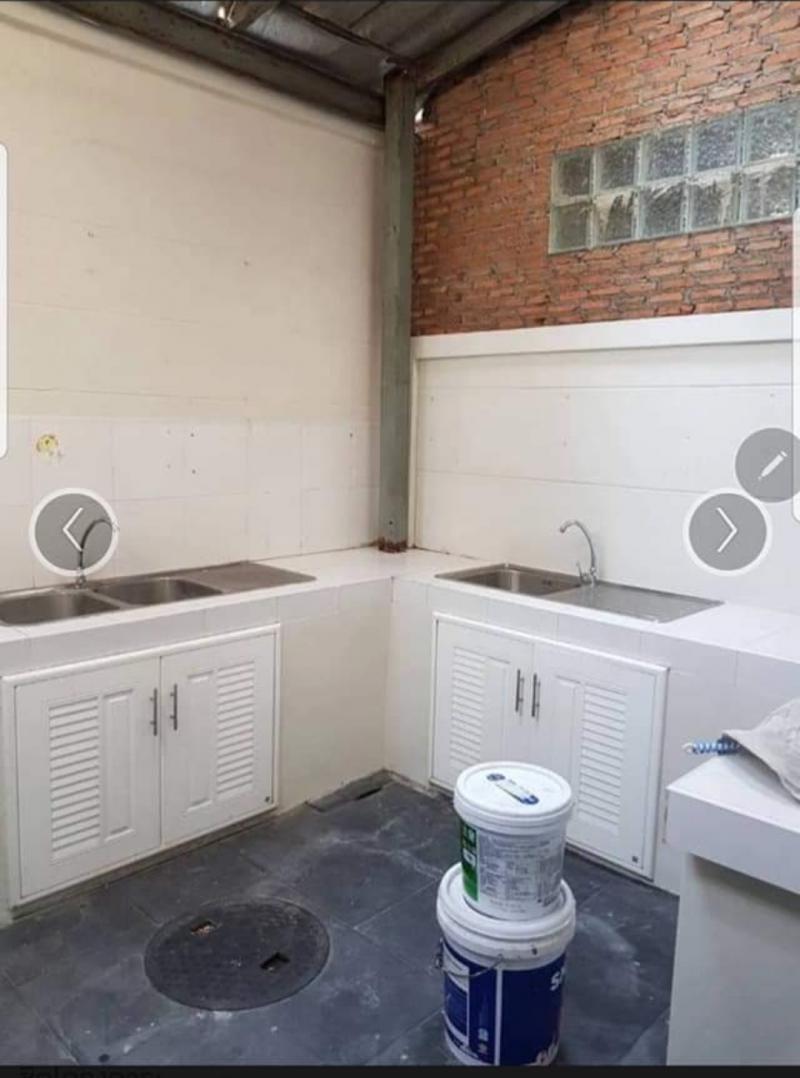800x1078 pixels.
Task: Go to the next photo
Action: point(727,531)
